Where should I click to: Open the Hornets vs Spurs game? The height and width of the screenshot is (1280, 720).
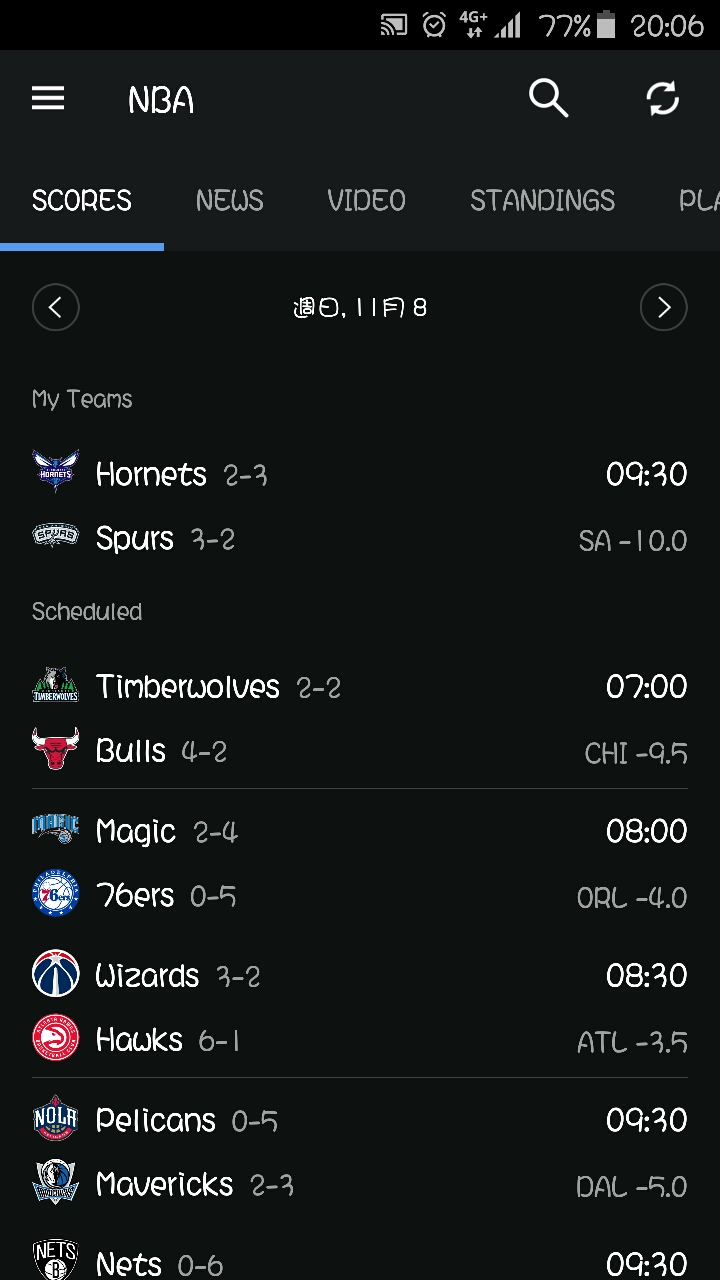pyautogui.click(x=360, y=506)
